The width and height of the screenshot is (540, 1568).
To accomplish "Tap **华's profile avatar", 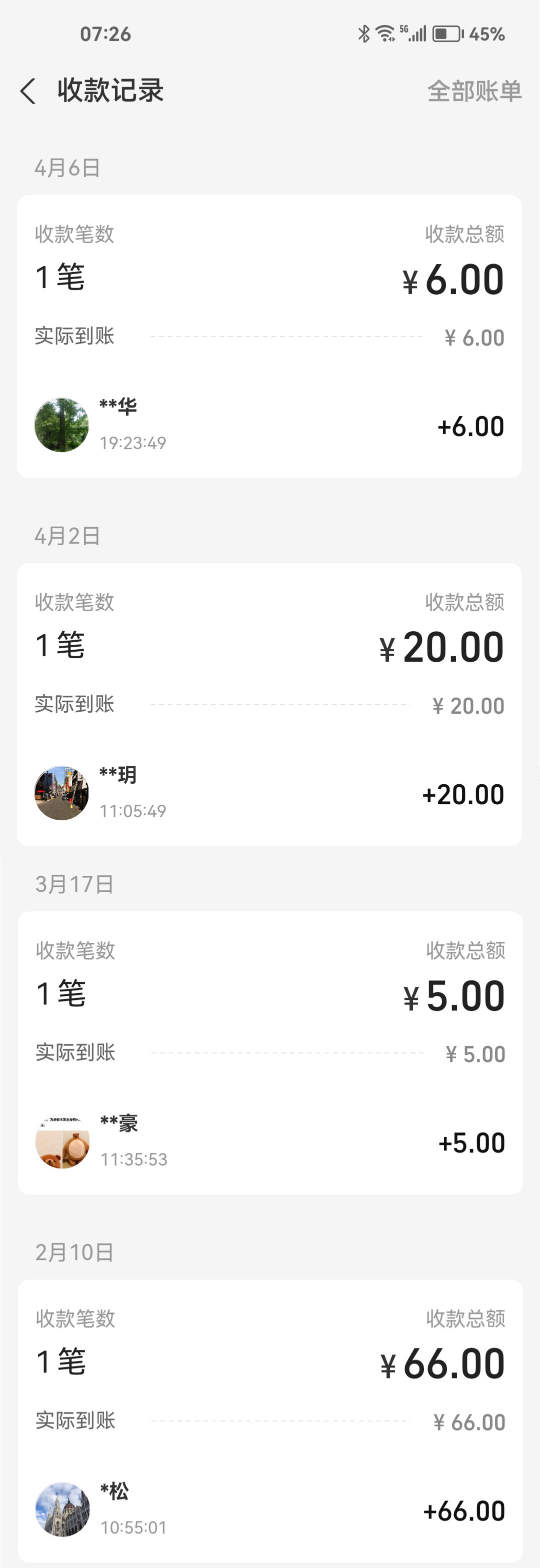I will 62,426.
